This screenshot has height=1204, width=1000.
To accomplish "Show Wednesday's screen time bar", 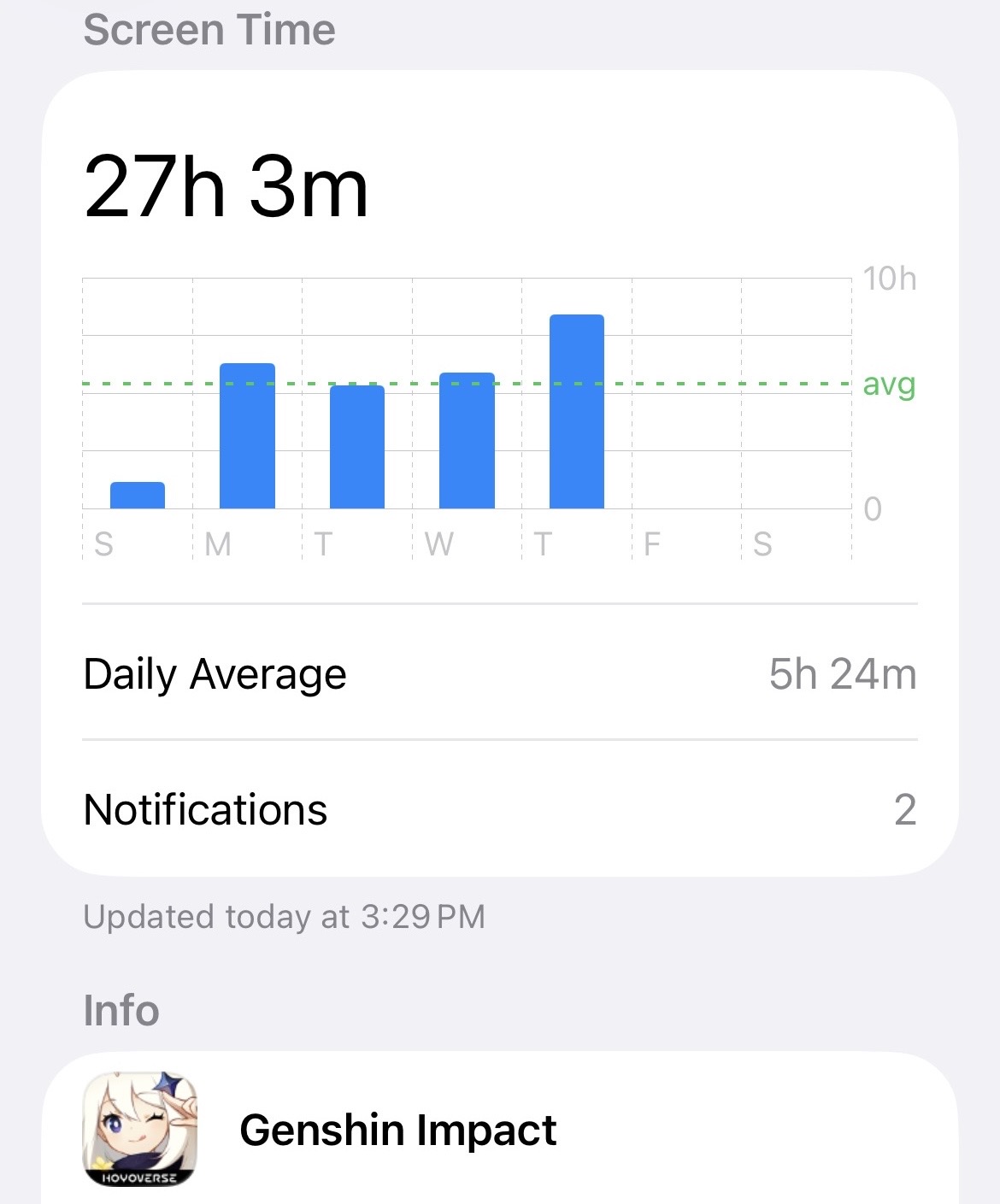I will pyautogui.click(x=467, y=441).
